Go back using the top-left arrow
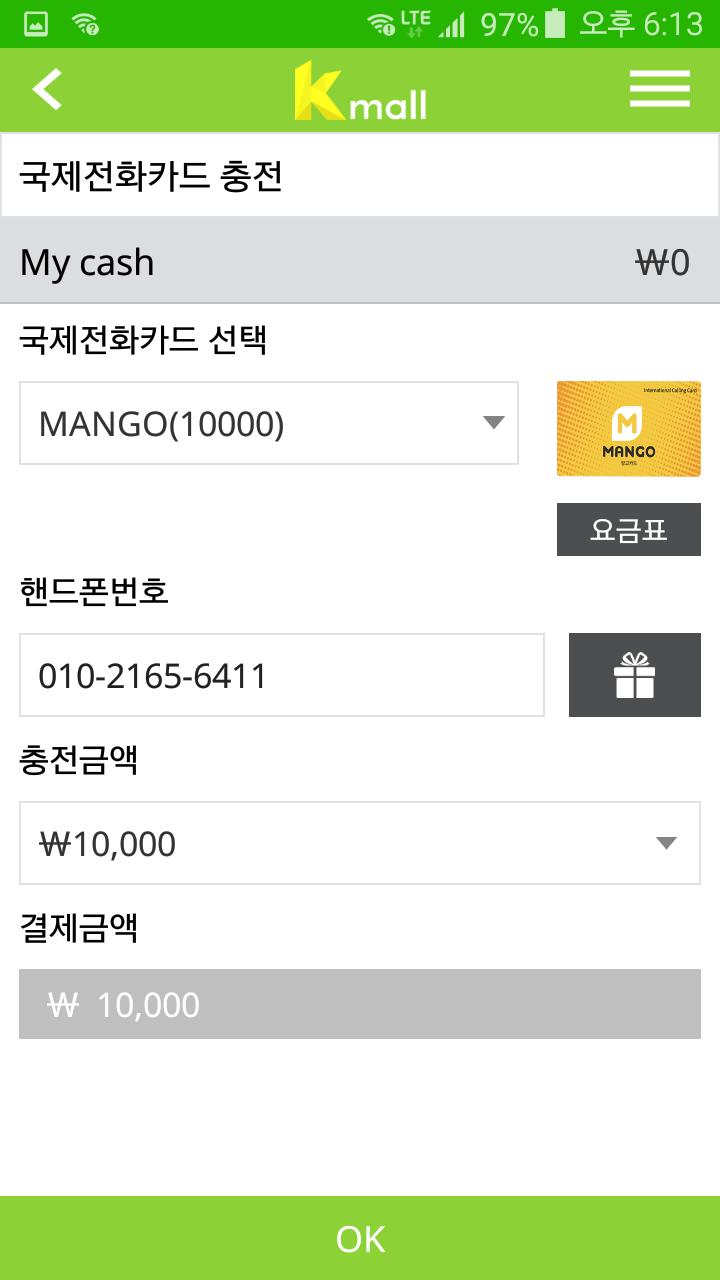Image resolution: width=720 pixels, height=1280 pixels. click(x=47, y=89)
